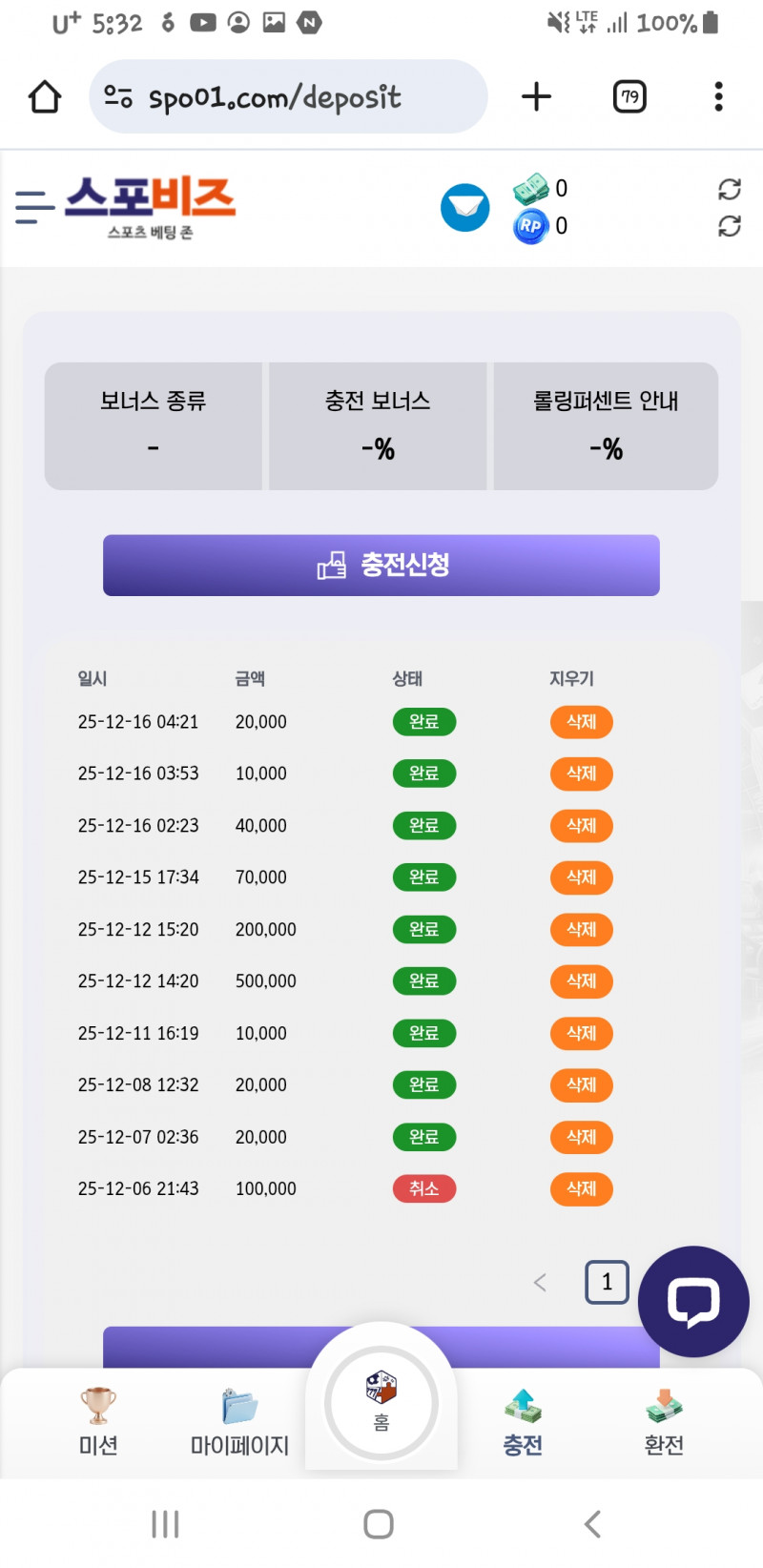Delete the 25-12-15 17:34 deposit entry
The image size is (763, 1568).
(x=581, y=877)
